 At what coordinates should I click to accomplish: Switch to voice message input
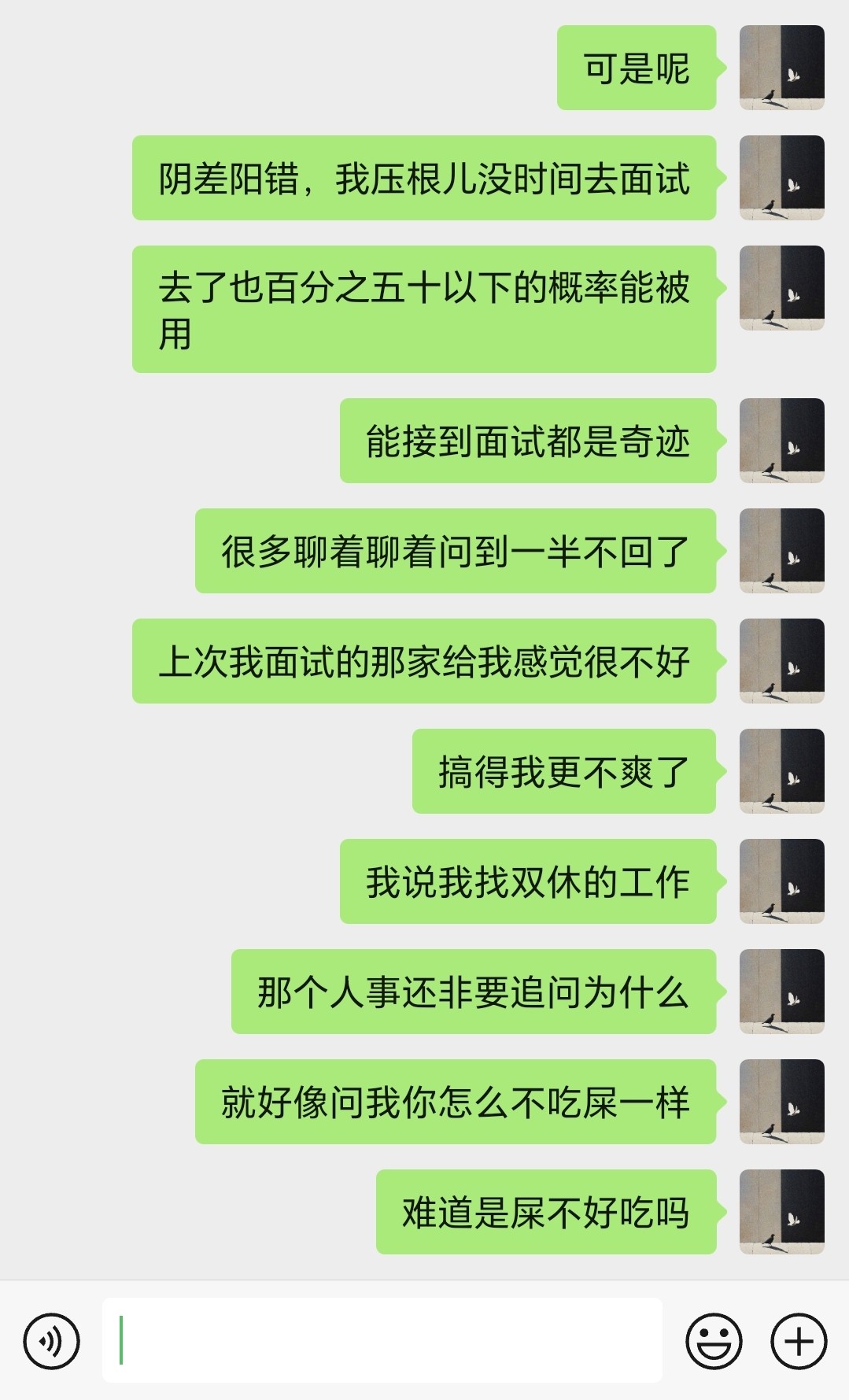pyautogui.click(x=51, y=1341)
